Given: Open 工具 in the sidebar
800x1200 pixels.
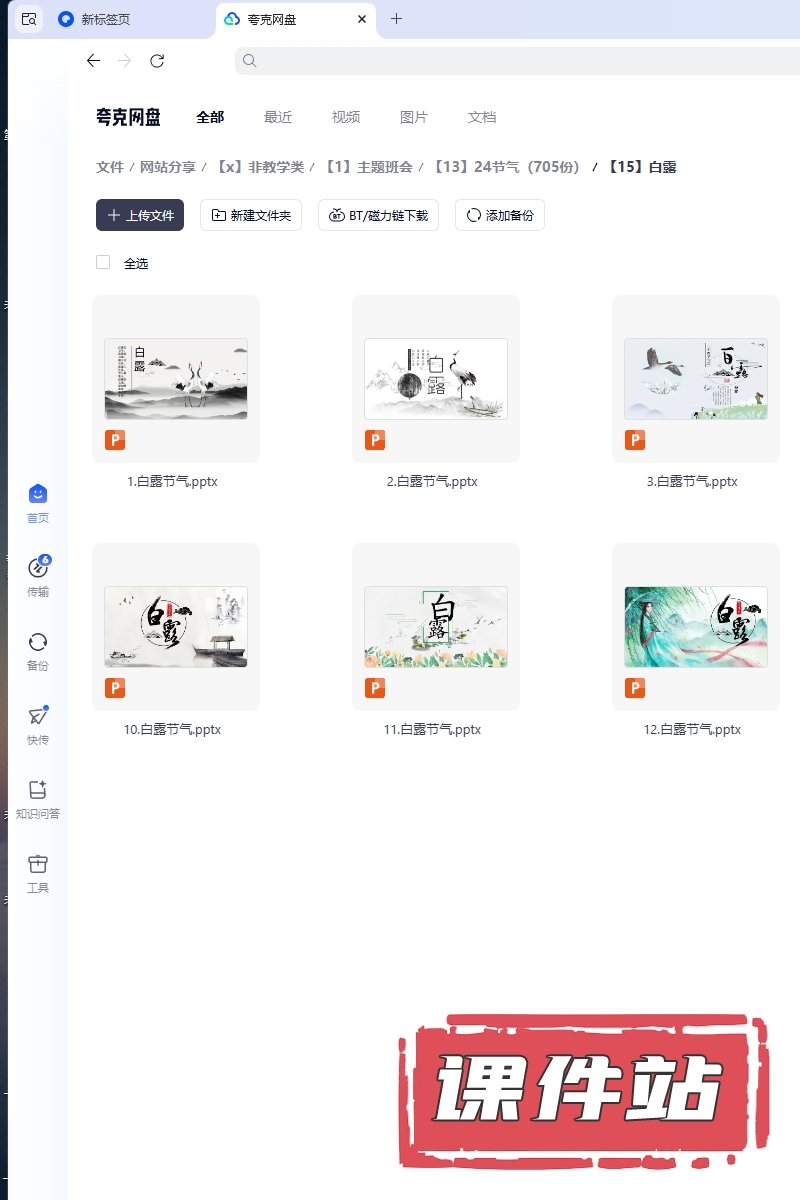Looking at the screenshot, I should (x=38, y=873).
